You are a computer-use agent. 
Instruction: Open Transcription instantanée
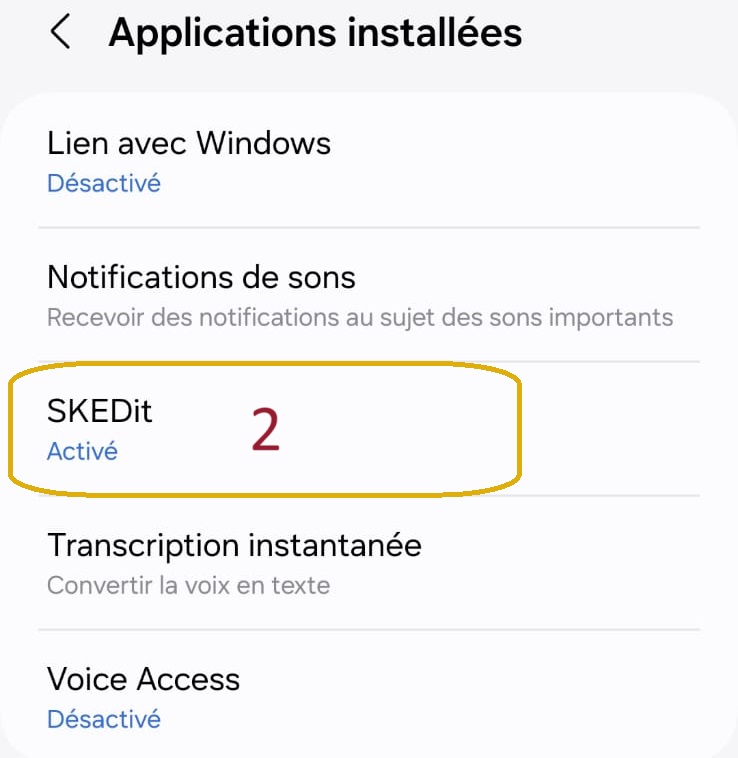coord(234,562)
